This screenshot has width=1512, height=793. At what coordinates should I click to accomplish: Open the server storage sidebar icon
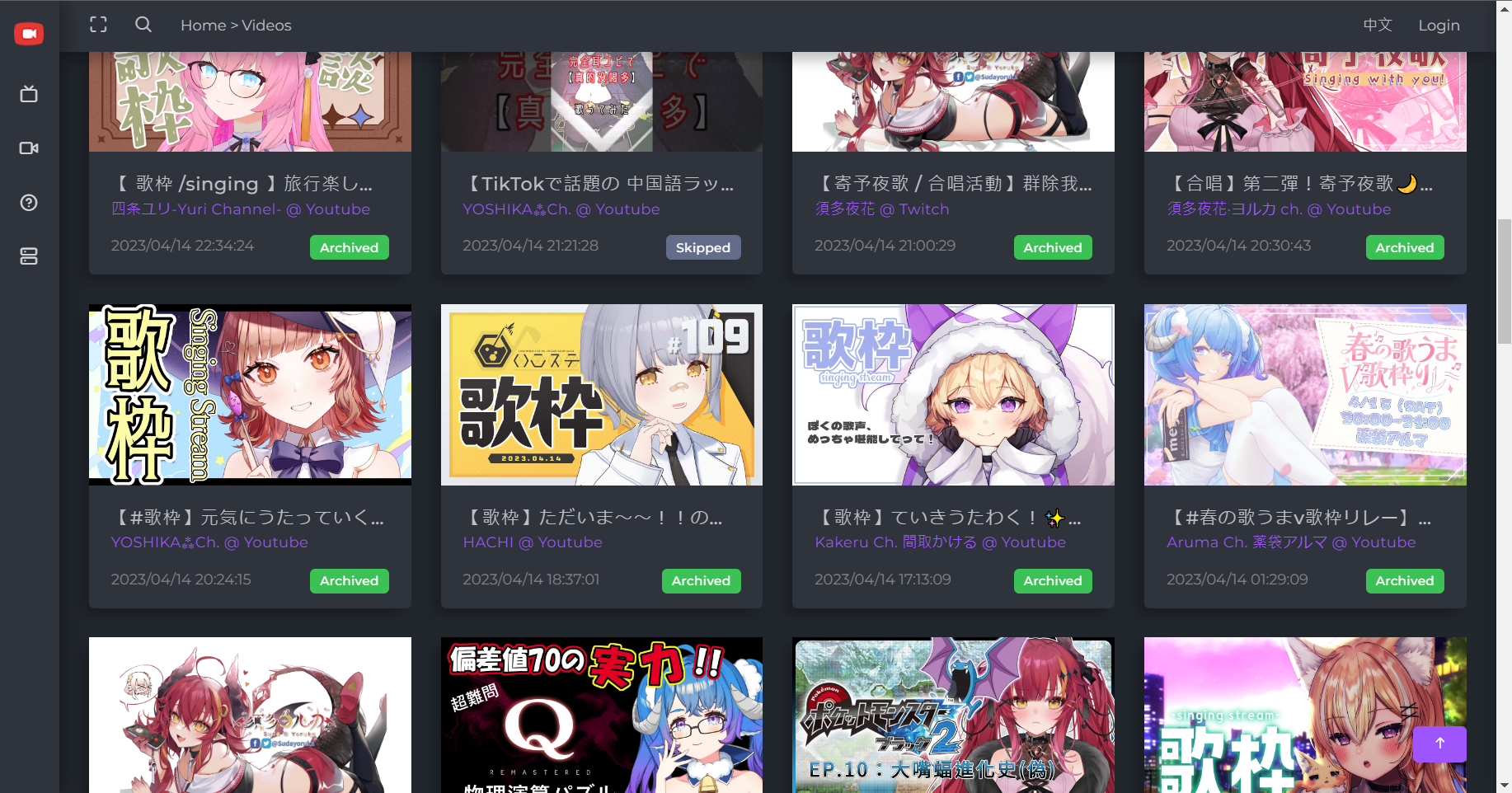[29, 256]
